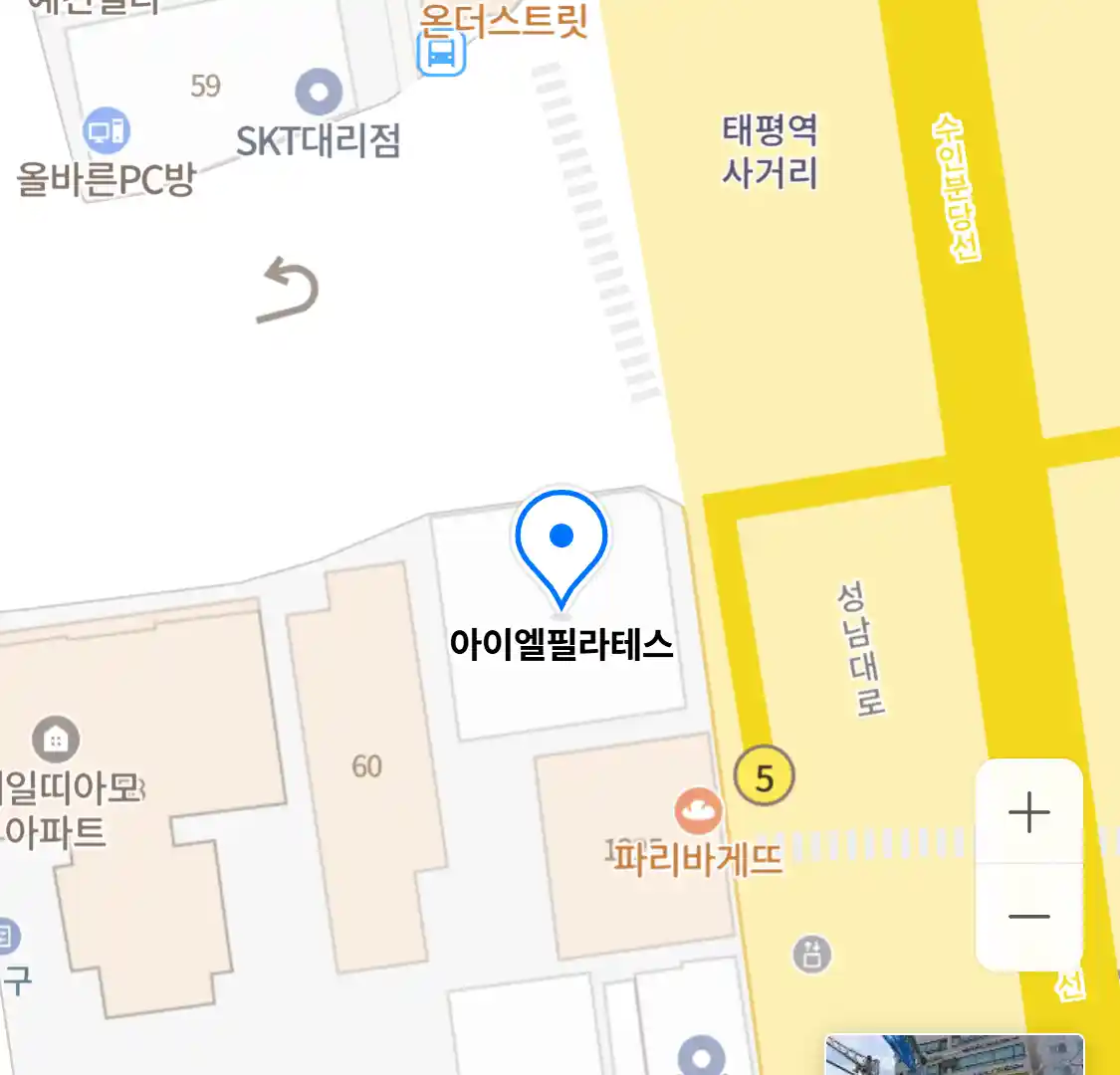This screenshot has width=1120, height=1075.
Task: Open the 제일띠아모 아파트 marker
Action: tap(56, 740)
